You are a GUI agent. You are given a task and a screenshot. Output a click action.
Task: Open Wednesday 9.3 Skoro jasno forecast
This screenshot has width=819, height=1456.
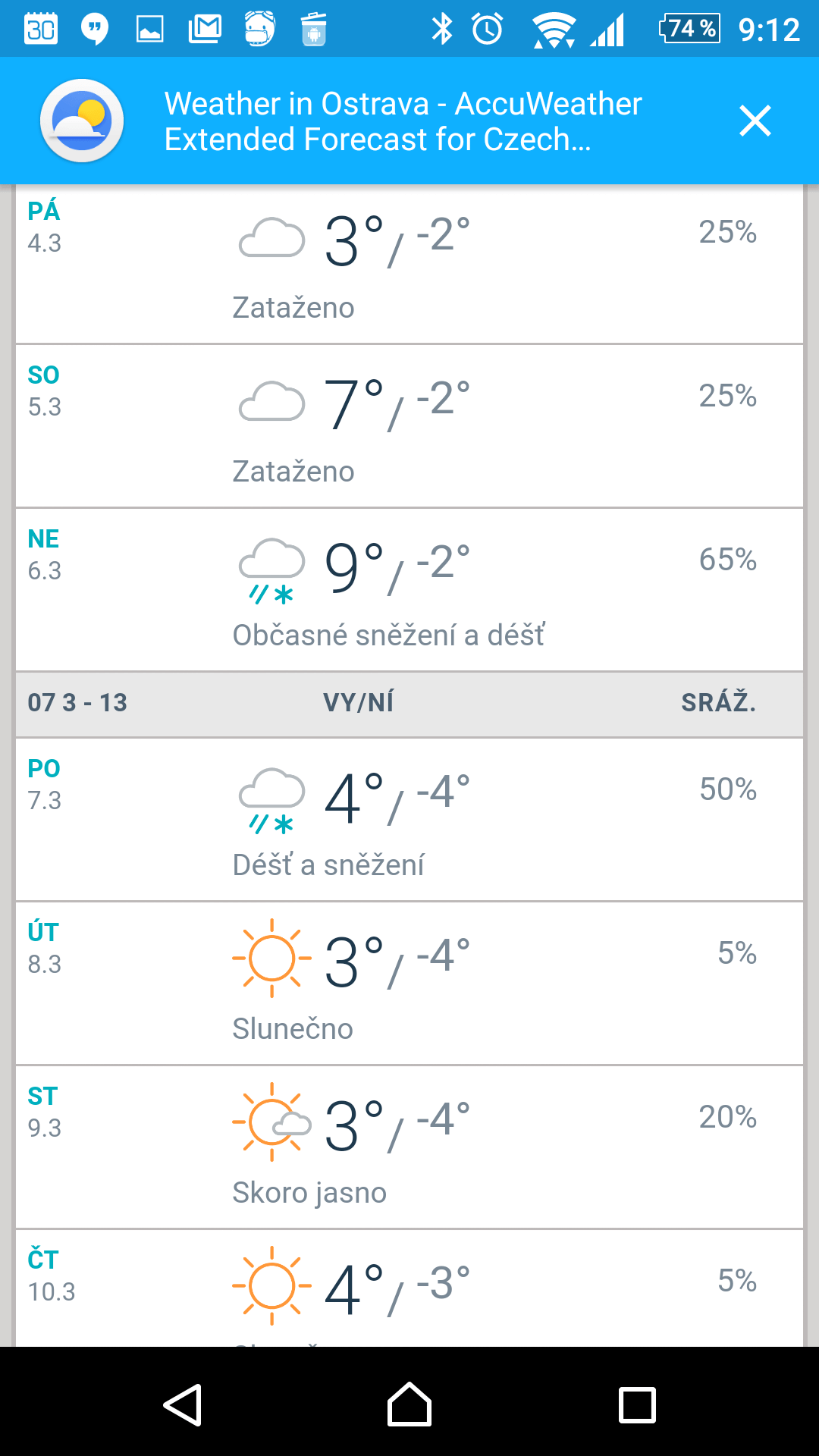[409, 1147]
